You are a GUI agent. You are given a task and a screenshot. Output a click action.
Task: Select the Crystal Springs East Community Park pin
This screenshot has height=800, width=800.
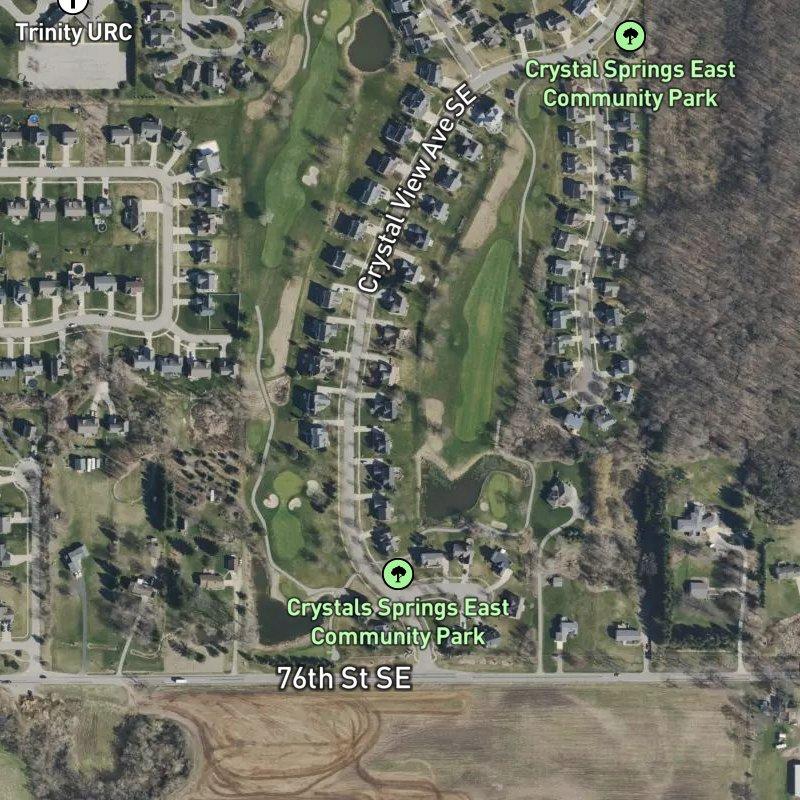[x=629, y=38]
